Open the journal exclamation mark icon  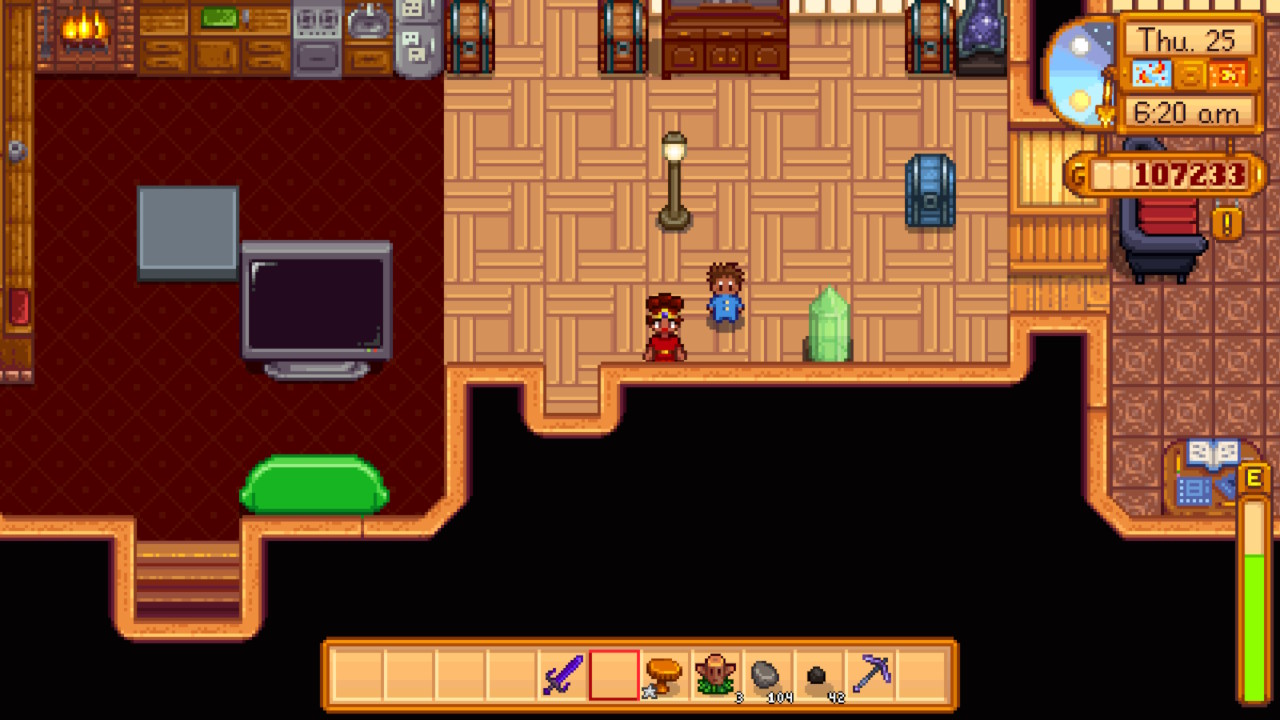click(x=1228, y=221)
